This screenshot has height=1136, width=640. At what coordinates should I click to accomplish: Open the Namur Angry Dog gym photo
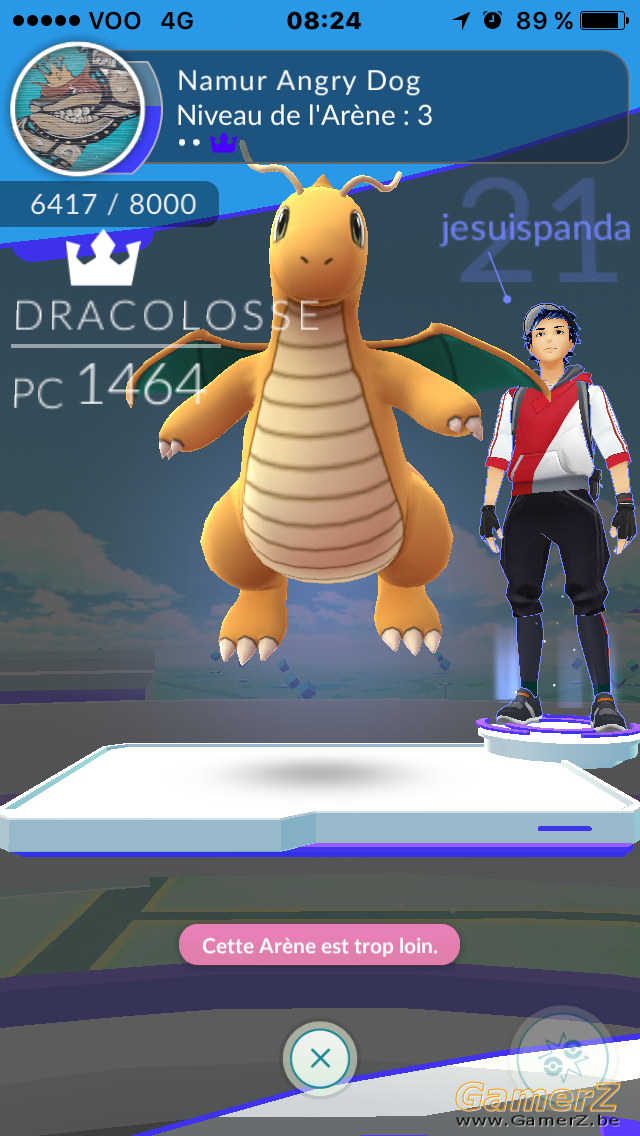point(77,109)
